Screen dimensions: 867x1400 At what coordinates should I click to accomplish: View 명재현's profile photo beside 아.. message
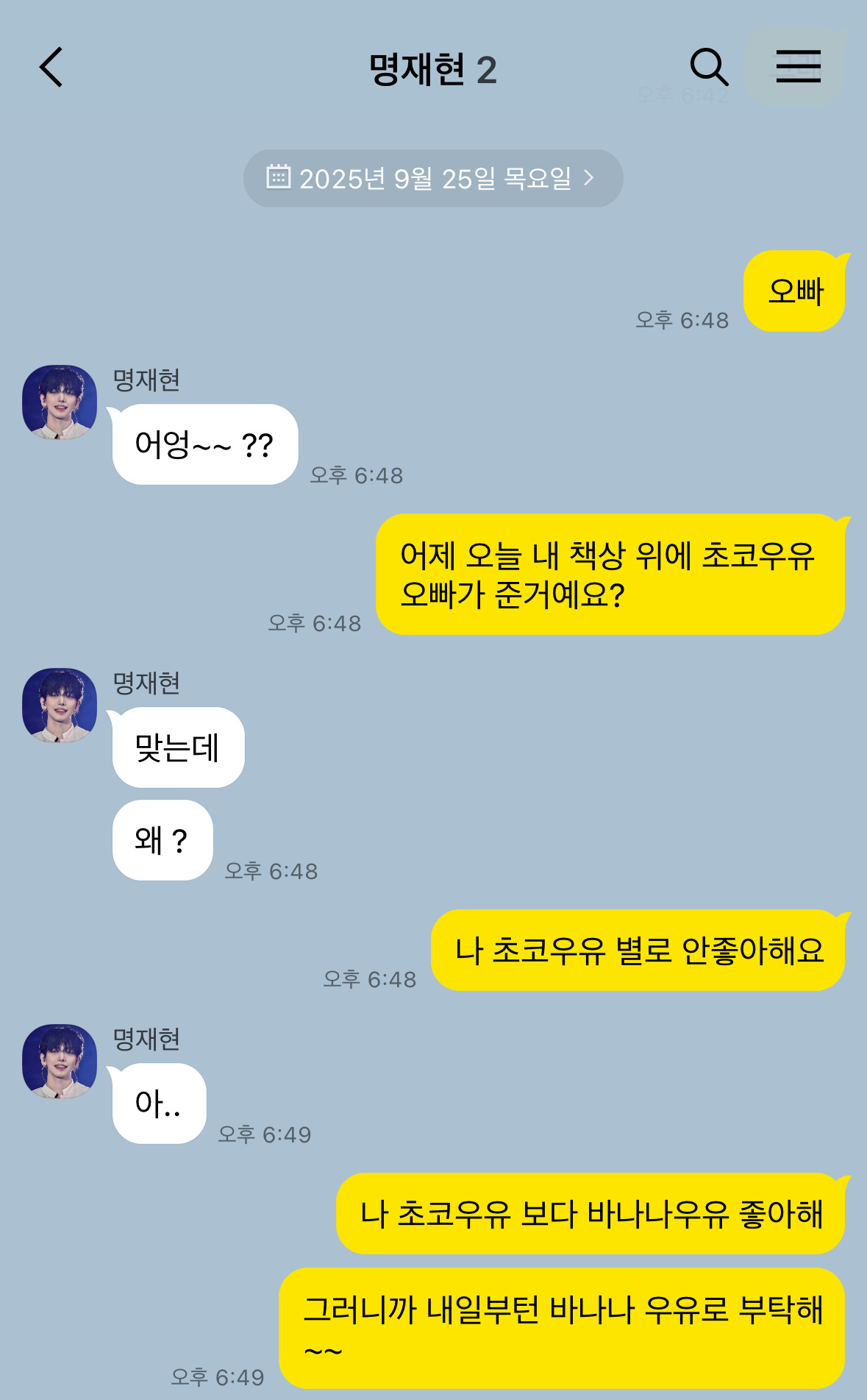(60, 1062)
